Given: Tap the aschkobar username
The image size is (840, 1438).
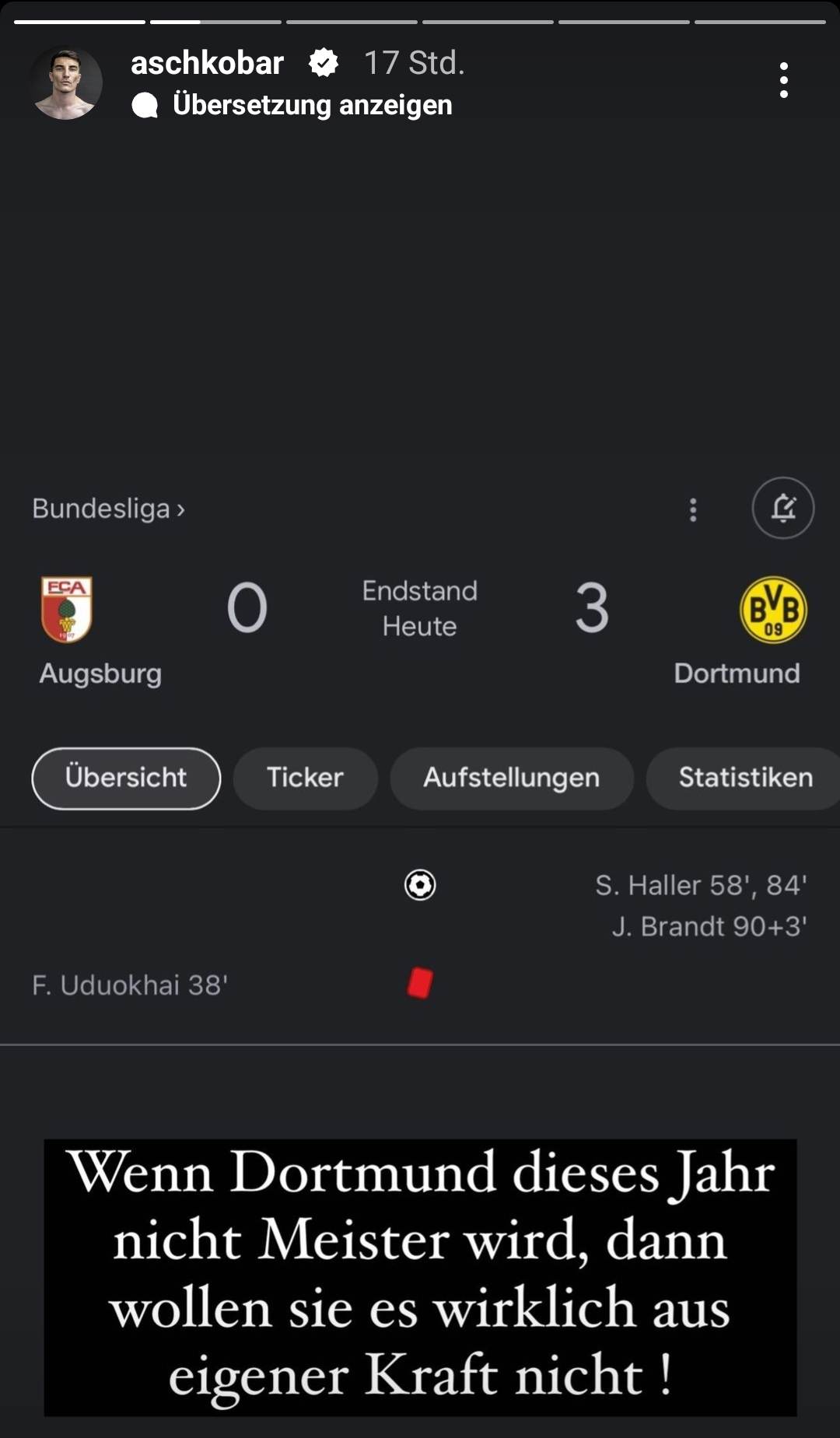Looking at the screenshot, I should click(207, 63).
